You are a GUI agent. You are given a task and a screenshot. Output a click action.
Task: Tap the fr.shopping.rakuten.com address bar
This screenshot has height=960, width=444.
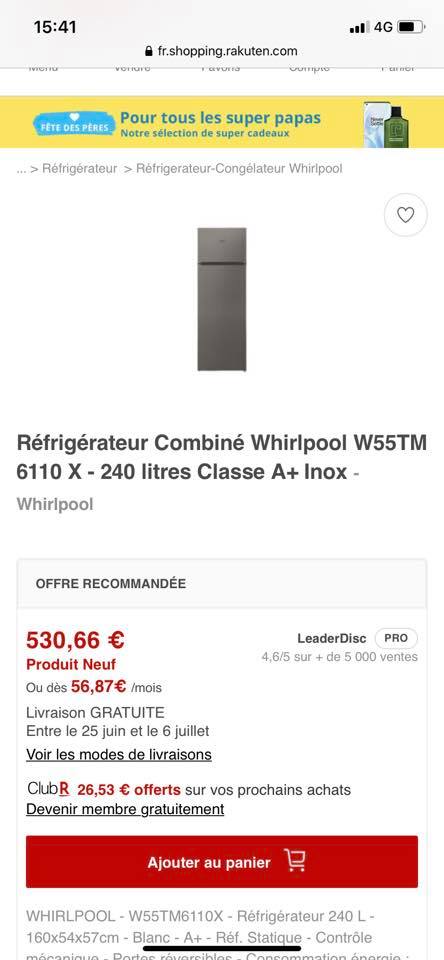(x=222, y=51)
